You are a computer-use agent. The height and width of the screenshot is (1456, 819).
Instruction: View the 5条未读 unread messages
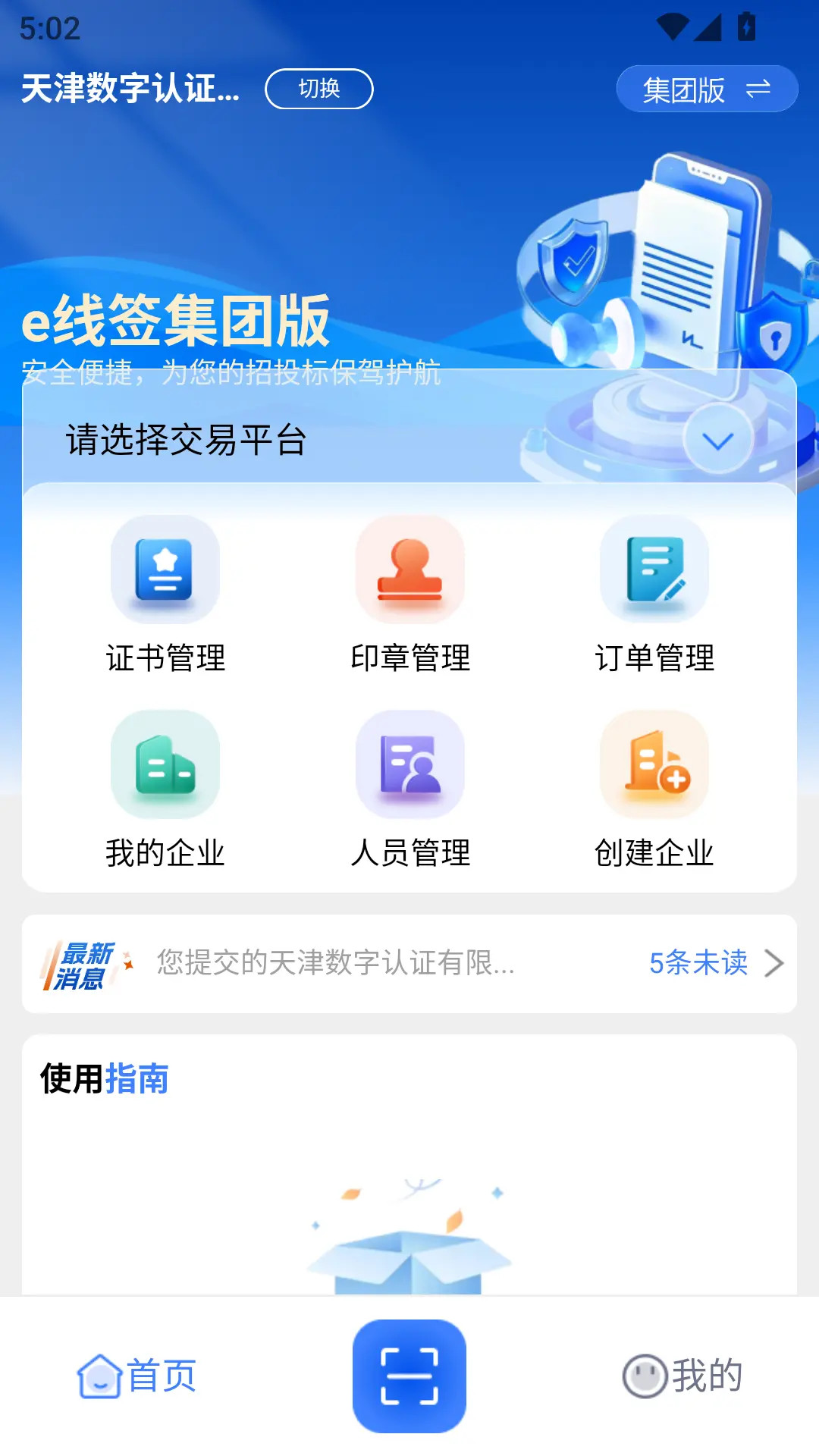pos(698,964)
